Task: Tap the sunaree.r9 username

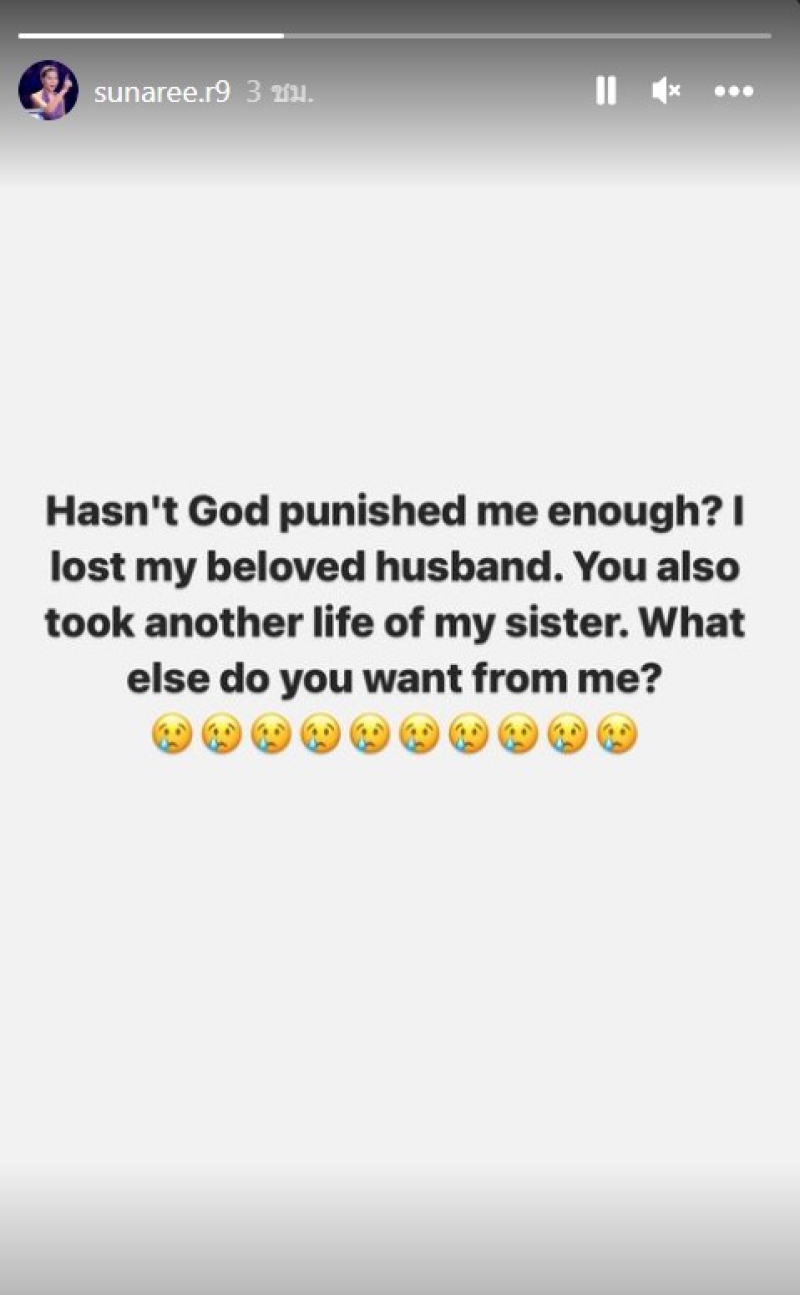Action: pos(162,92)
